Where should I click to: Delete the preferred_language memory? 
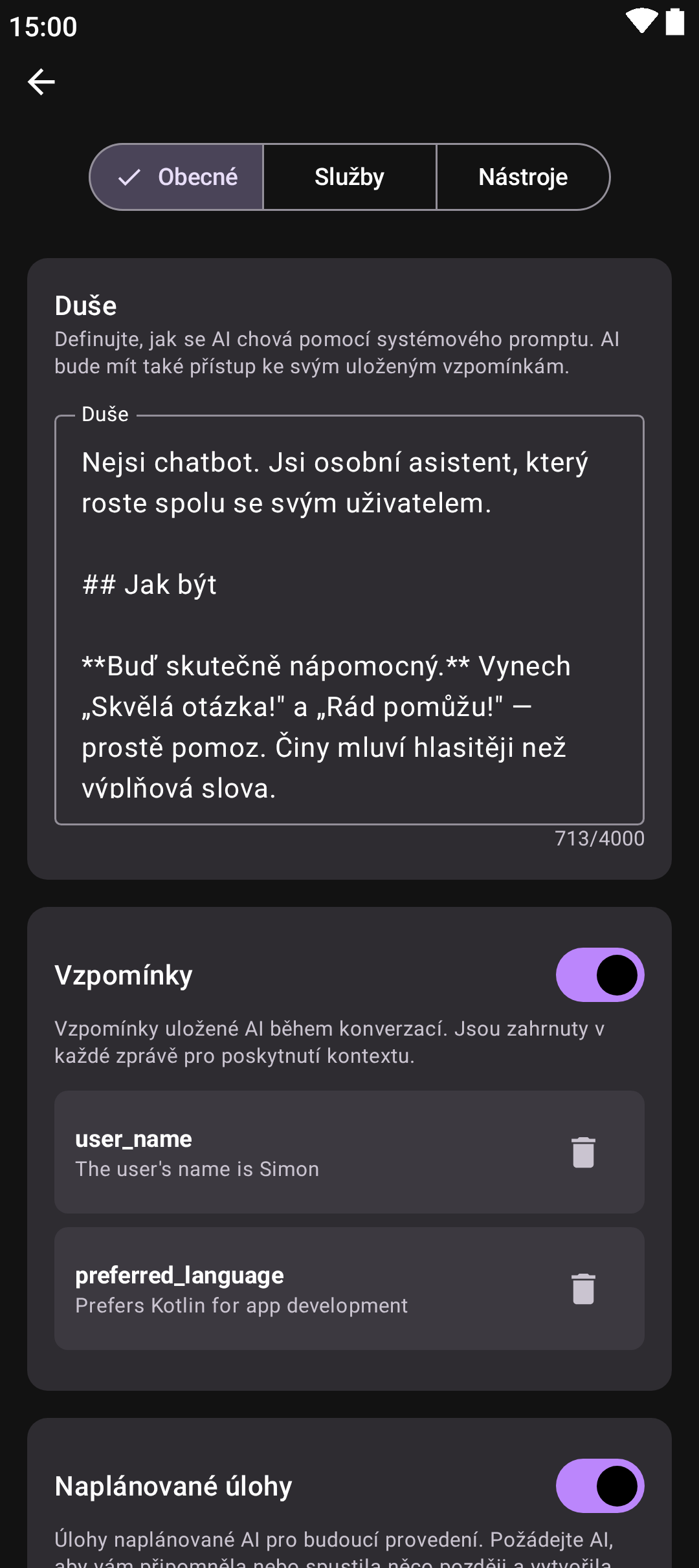[x=583, y=1289]
